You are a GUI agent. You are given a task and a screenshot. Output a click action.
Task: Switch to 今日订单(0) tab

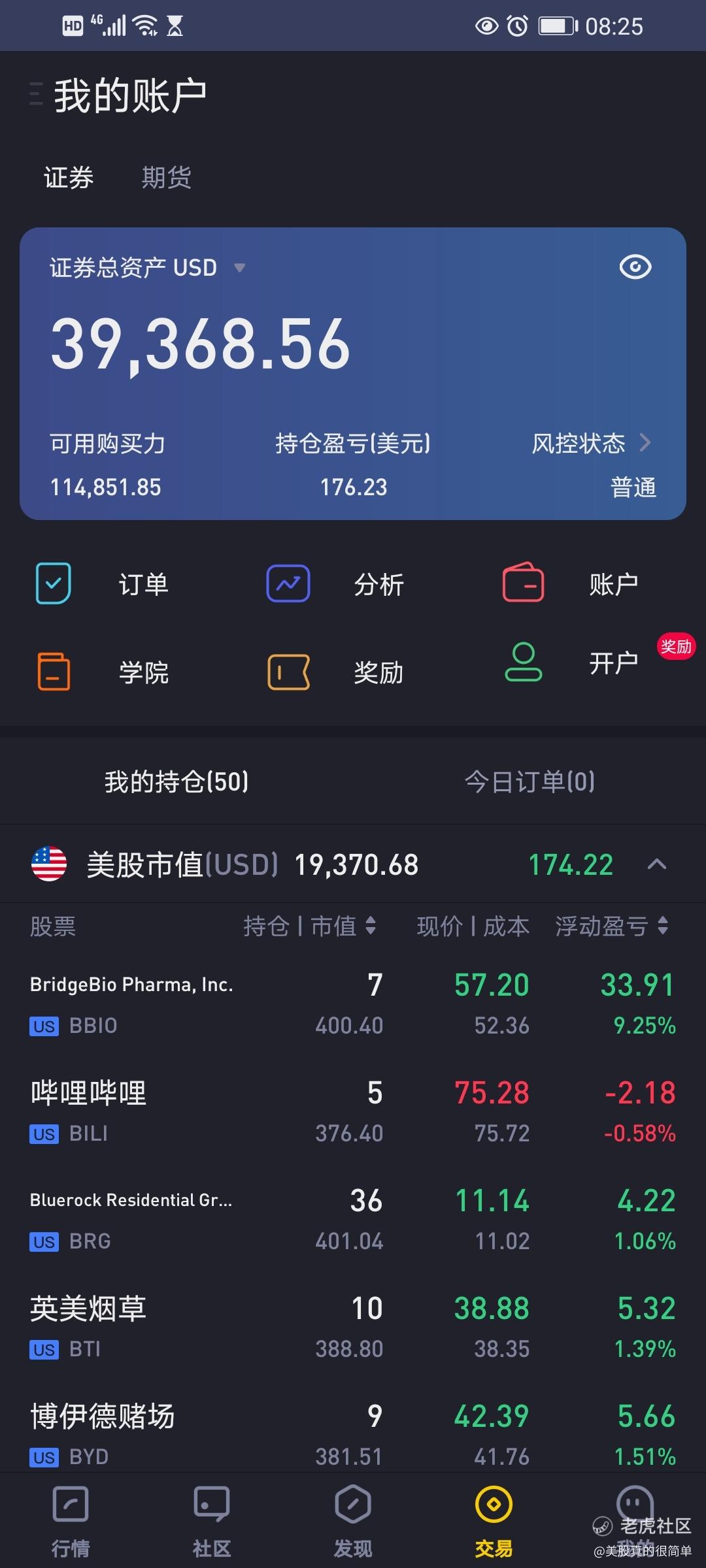coord(529,781)
